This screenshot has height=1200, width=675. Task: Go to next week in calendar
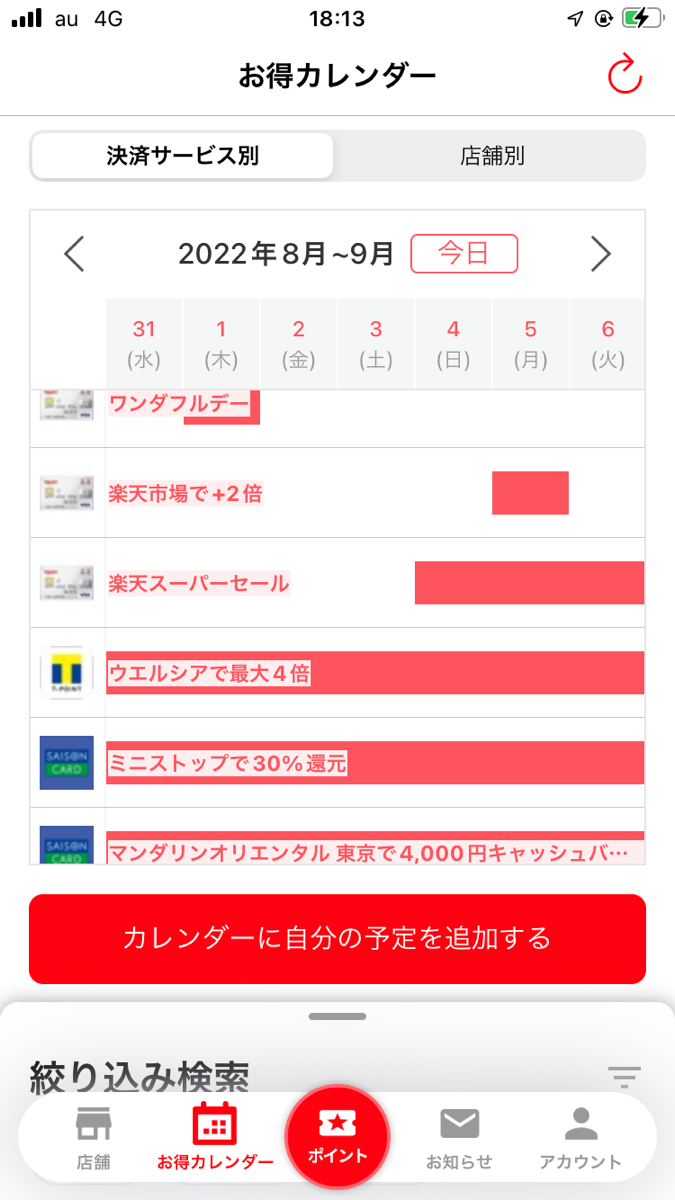coord(600,254)
